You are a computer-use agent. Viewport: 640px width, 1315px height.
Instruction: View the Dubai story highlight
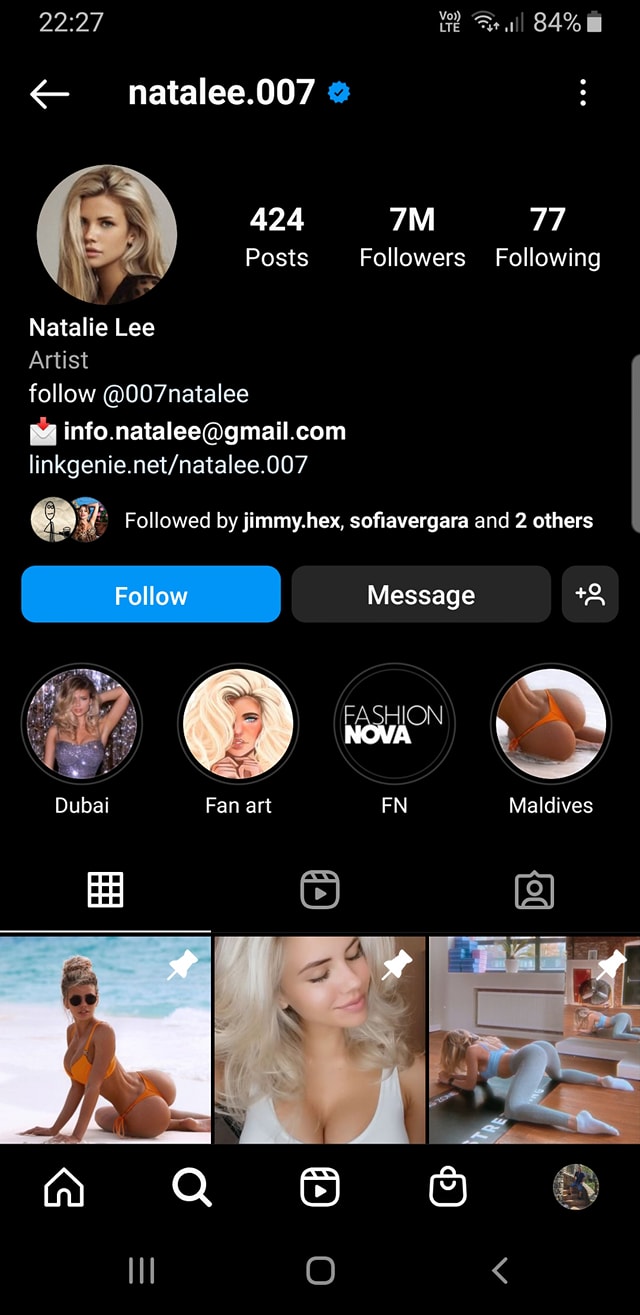click(x=82, y=724)
